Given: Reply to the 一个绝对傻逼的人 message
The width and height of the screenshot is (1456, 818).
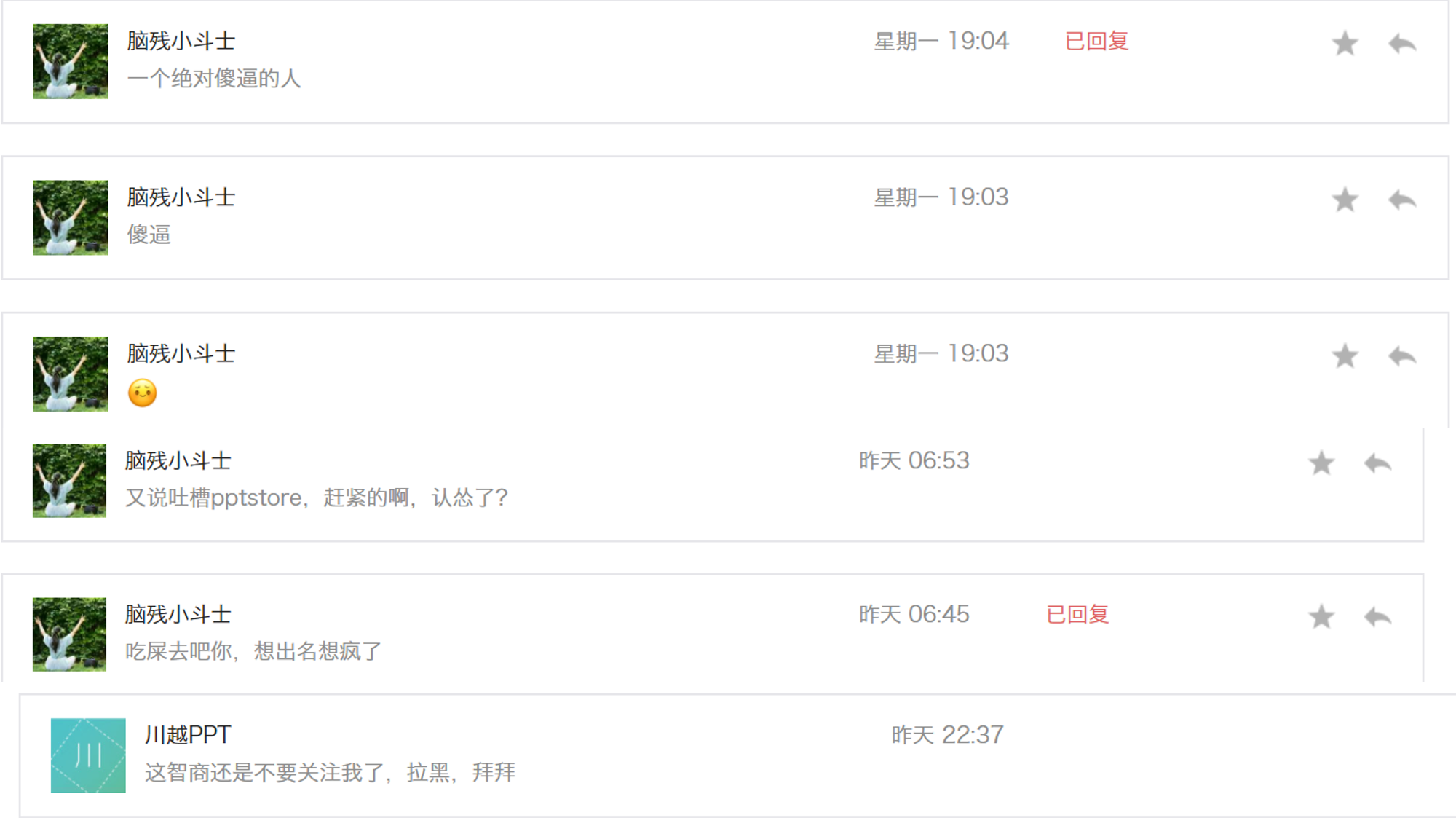Looking at the screenshot, I should tap(1402, 43).
